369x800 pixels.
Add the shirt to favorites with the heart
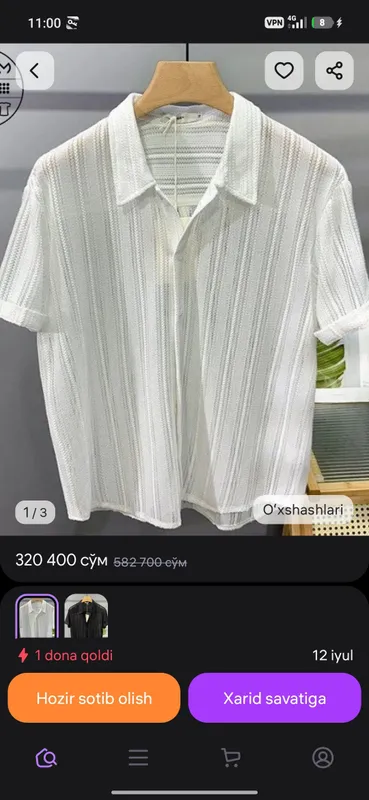point(284,71)
